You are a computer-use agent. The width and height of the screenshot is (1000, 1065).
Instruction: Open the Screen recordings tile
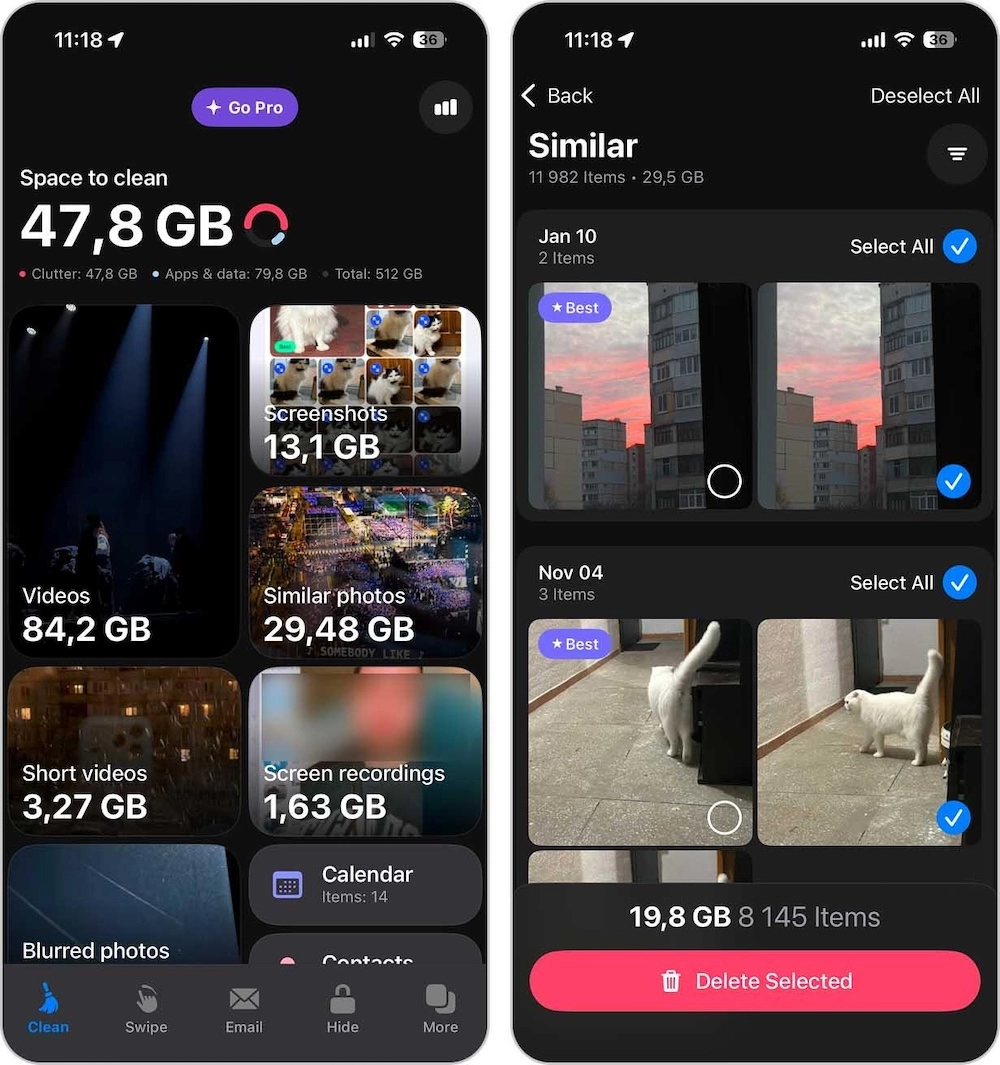tap(365, 750)
